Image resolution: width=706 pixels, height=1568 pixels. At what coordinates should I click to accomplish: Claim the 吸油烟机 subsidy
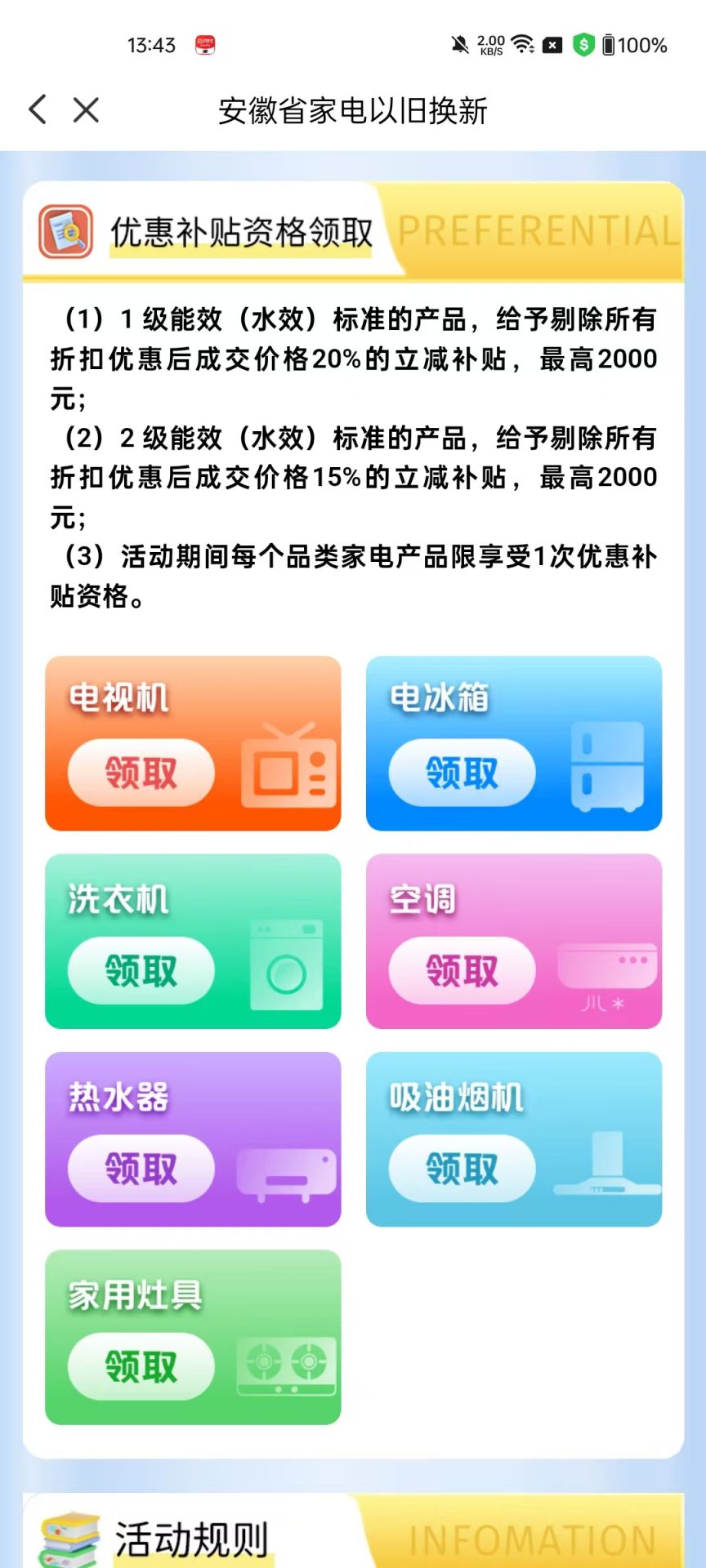click(x=462, y=1168)
